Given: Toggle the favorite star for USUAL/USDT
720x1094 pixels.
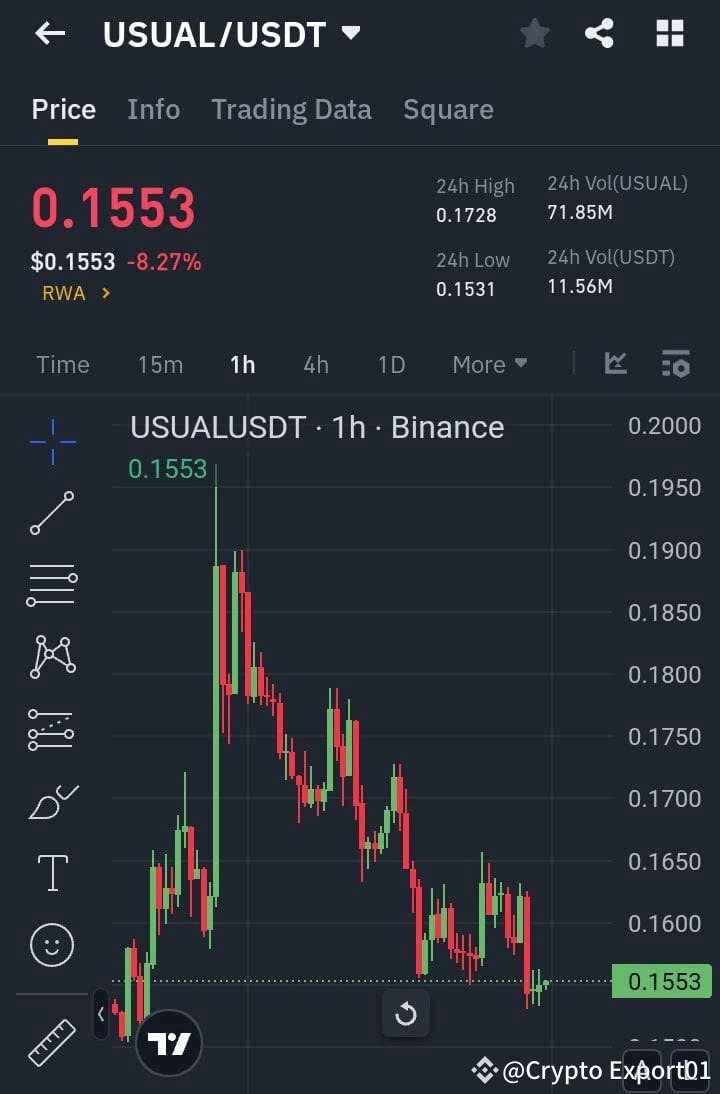Looking at the screenshot, I should (x=534, y=33).
